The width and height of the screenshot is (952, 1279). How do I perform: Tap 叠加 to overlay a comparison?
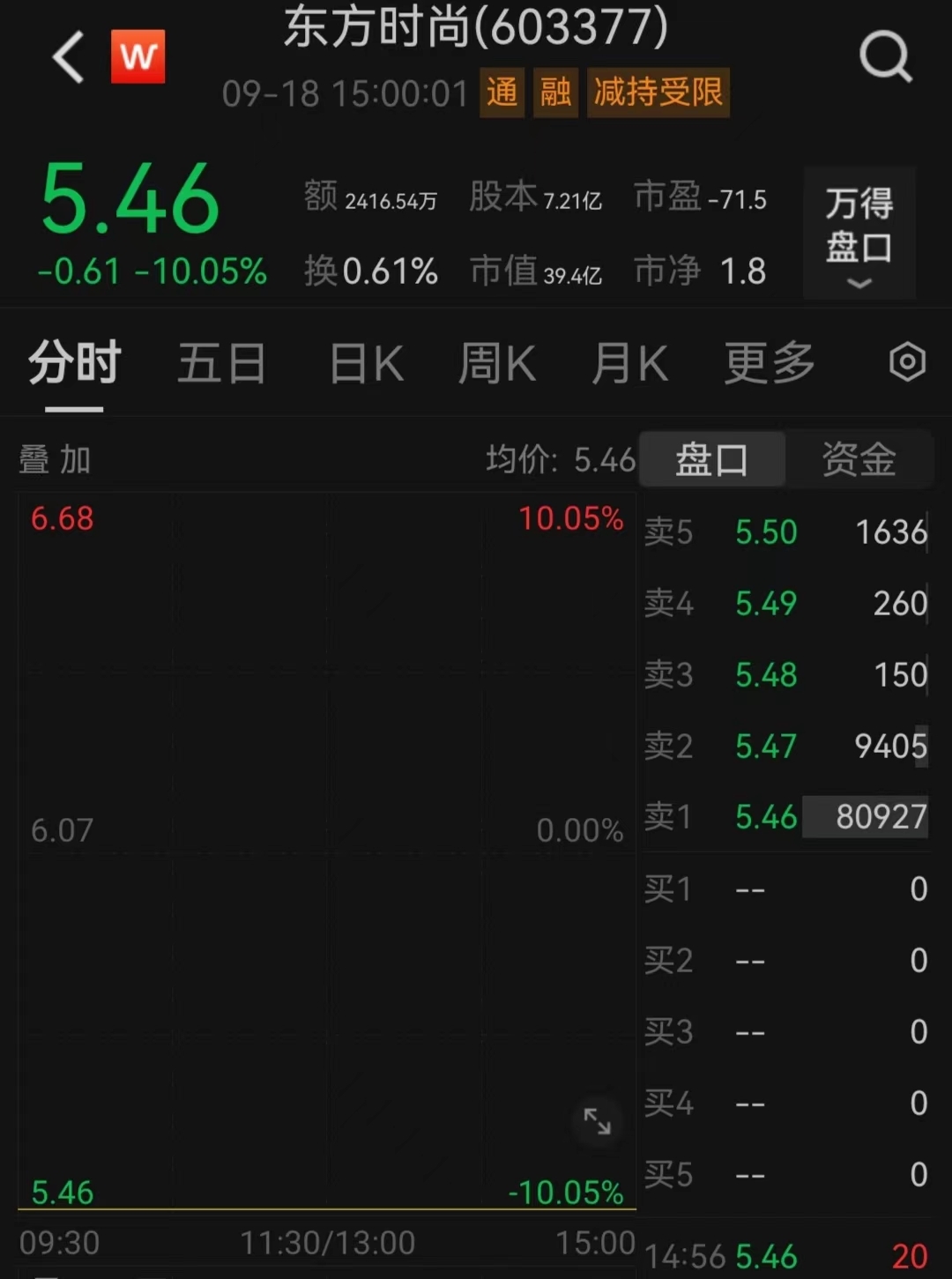(x=55, y=459)
